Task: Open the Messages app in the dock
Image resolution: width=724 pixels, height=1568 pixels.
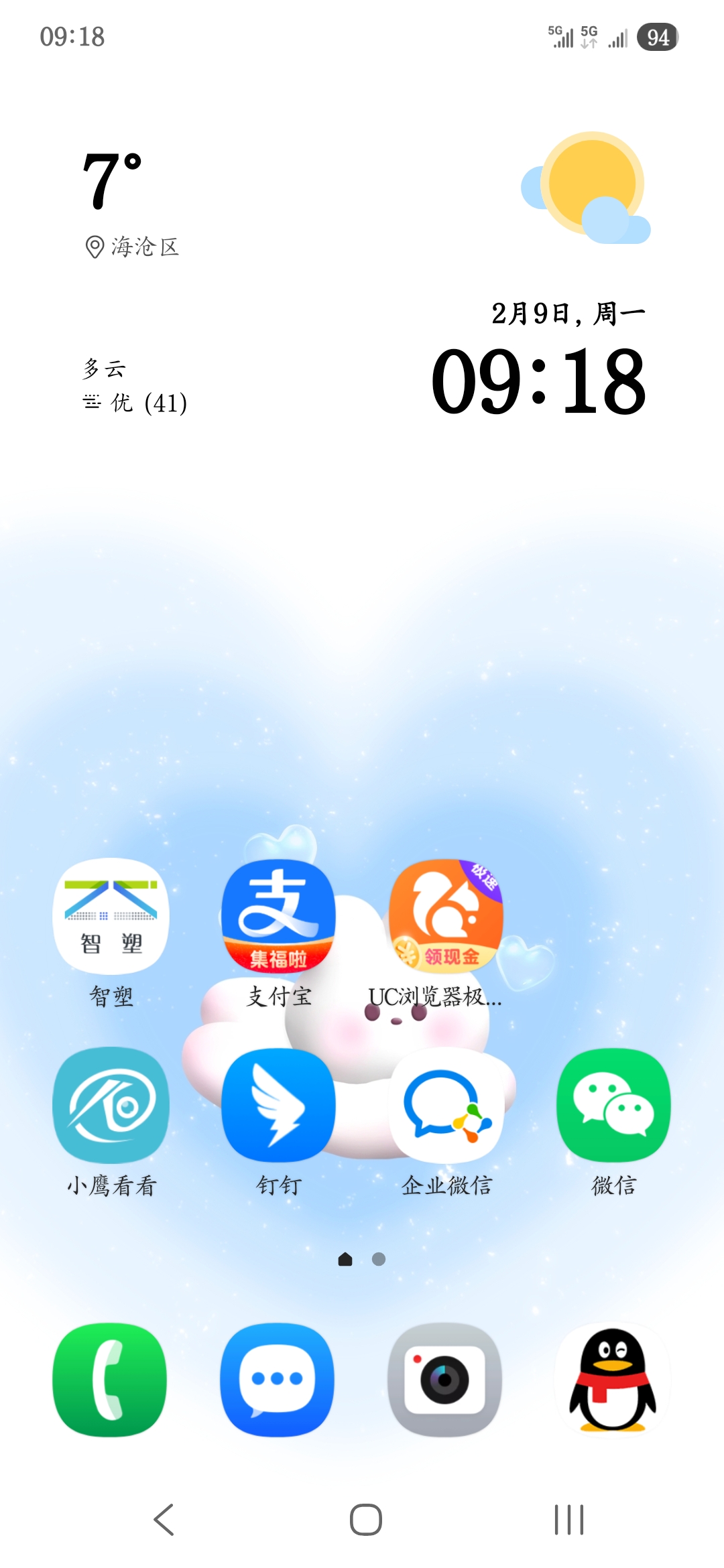Action: pos(278,1380)
